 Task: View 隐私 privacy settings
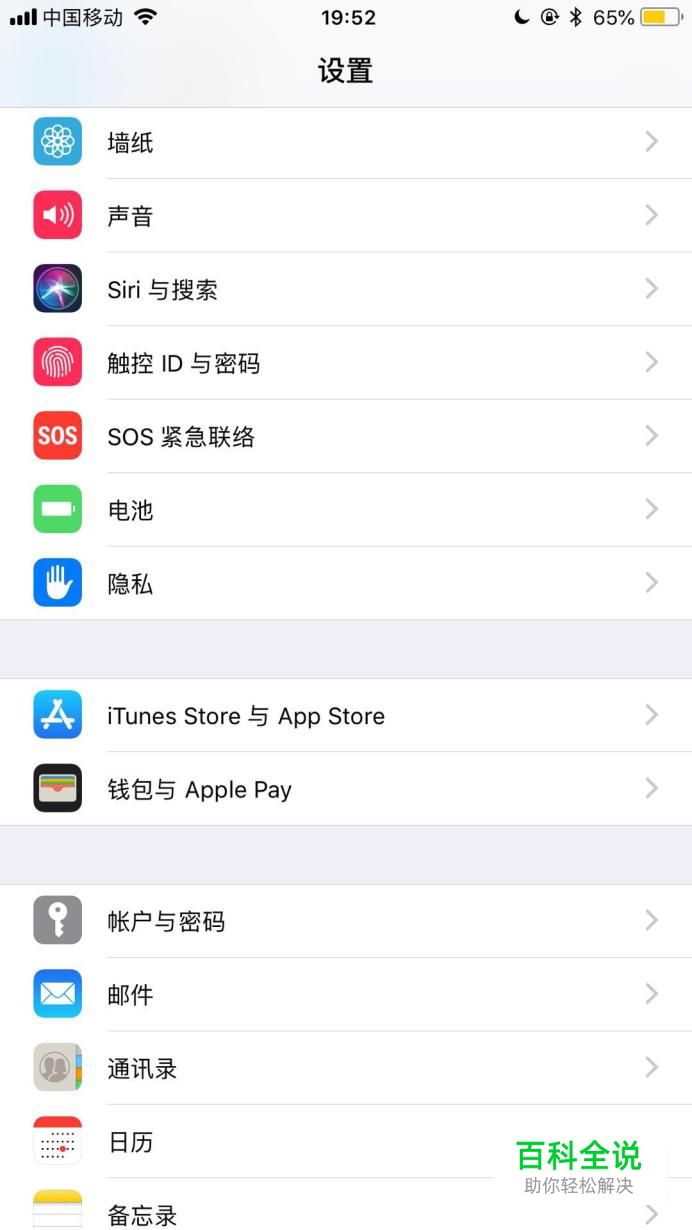tap(345, 583)
